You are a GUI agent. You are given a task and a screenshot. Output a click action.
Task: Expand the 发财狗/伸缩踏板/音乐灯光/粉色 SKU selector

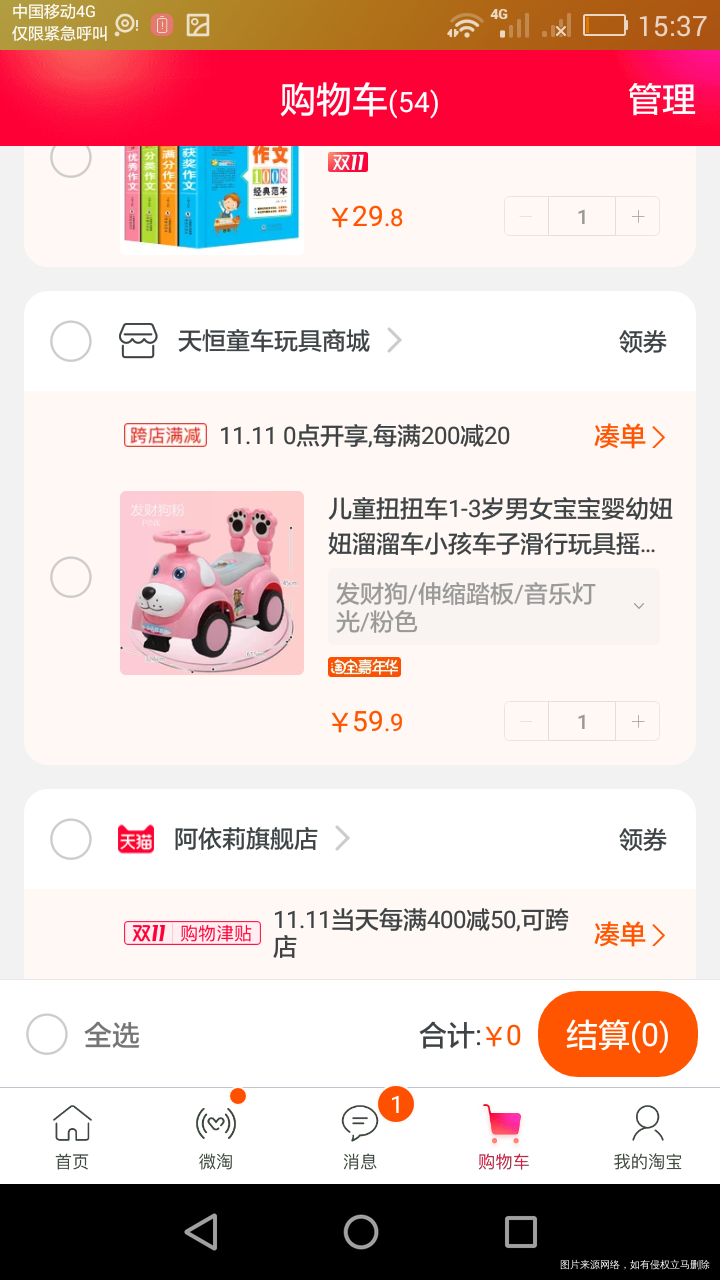[x=494, y=606]
